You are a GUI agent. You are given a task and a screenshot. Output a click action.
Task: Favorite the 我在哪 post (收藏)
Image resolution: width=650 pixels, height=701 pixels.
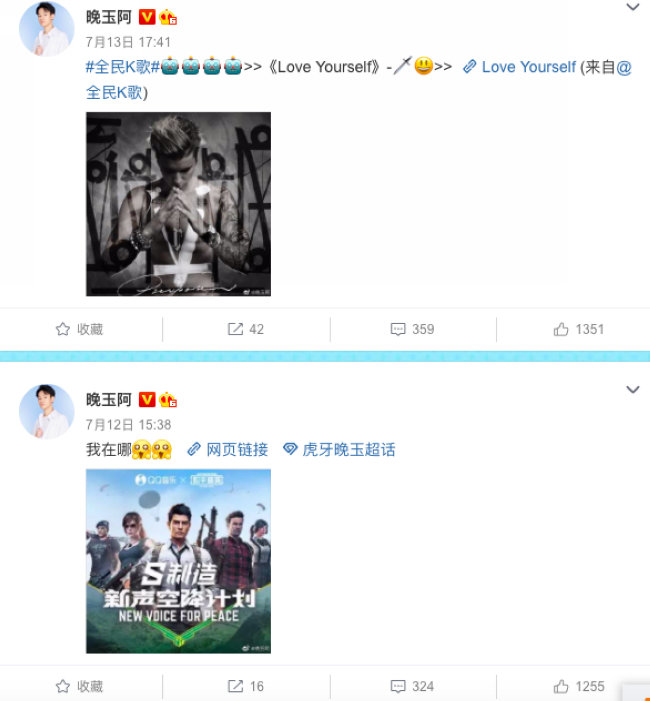coord(80,686)
